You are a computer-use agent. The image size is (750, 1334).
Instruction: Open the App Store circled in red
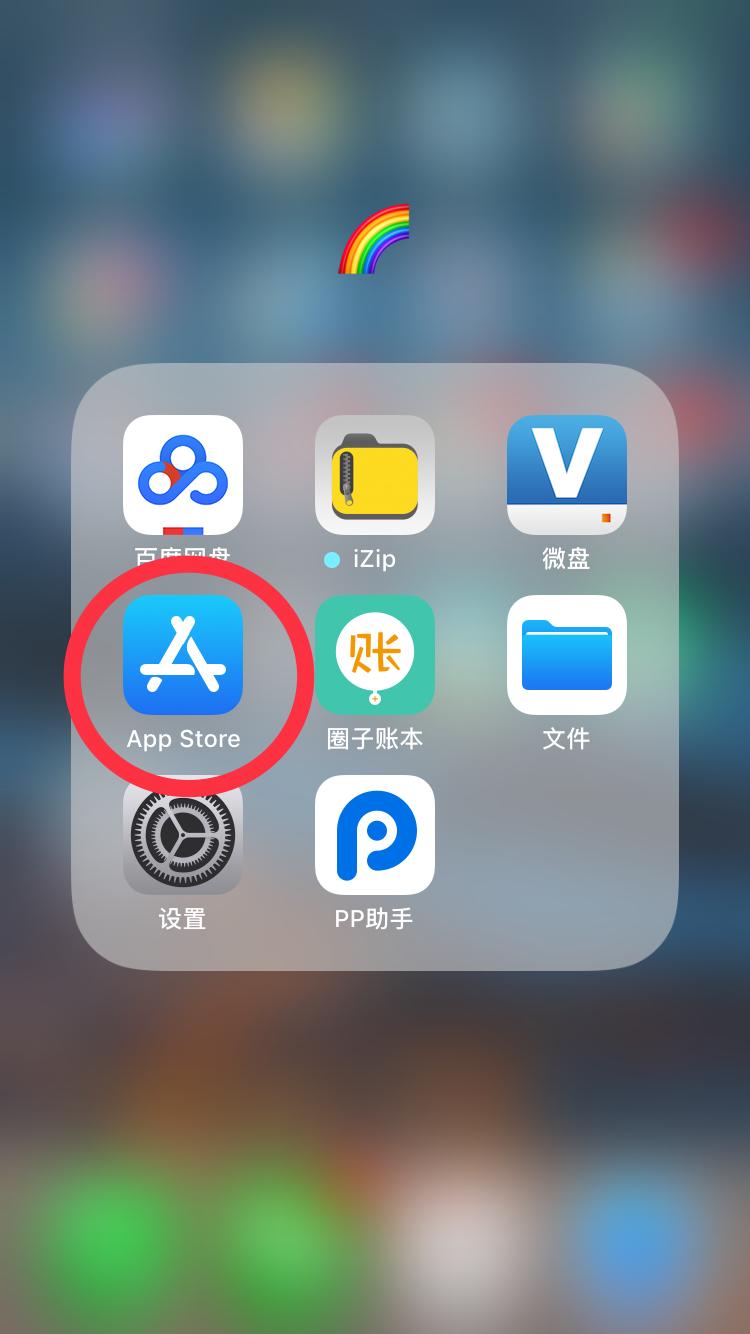coord(183,655)
